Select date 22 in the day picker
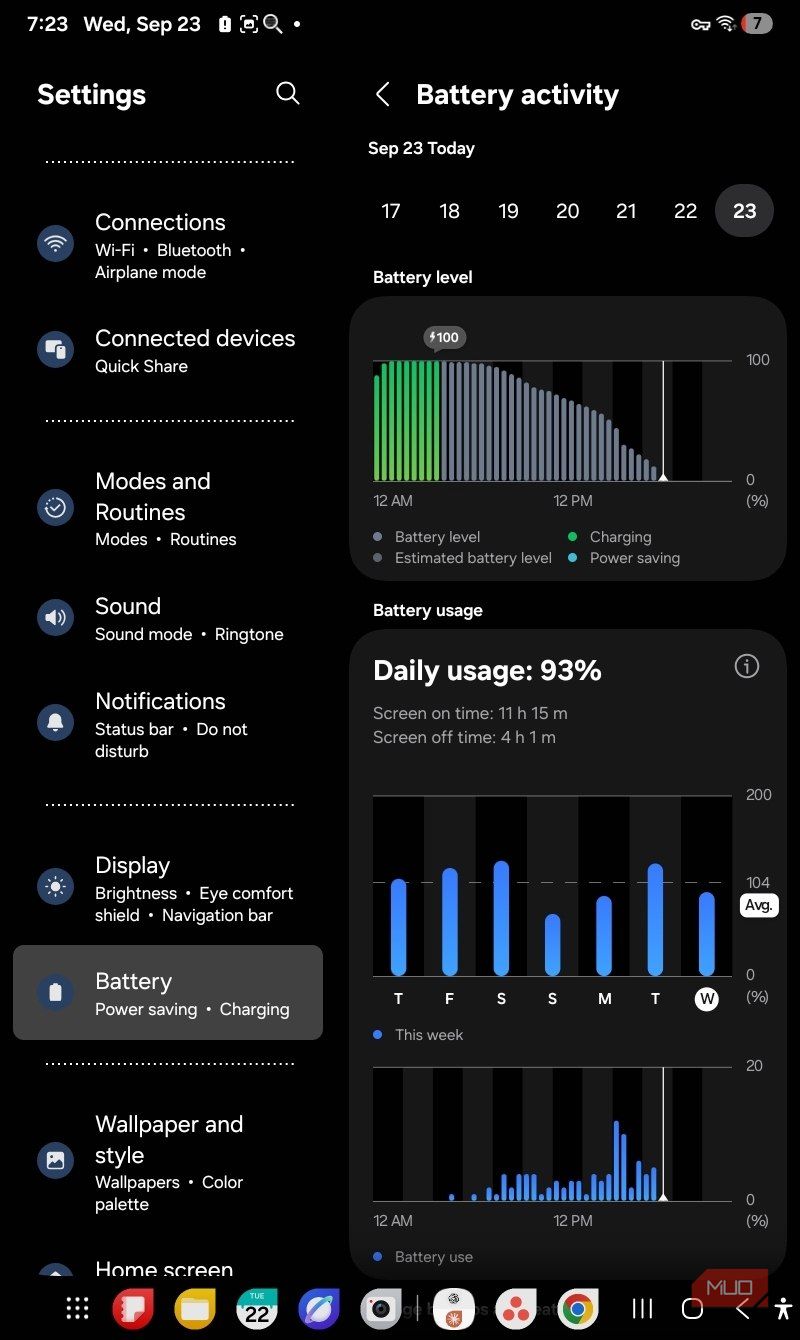 pos(685,211)
